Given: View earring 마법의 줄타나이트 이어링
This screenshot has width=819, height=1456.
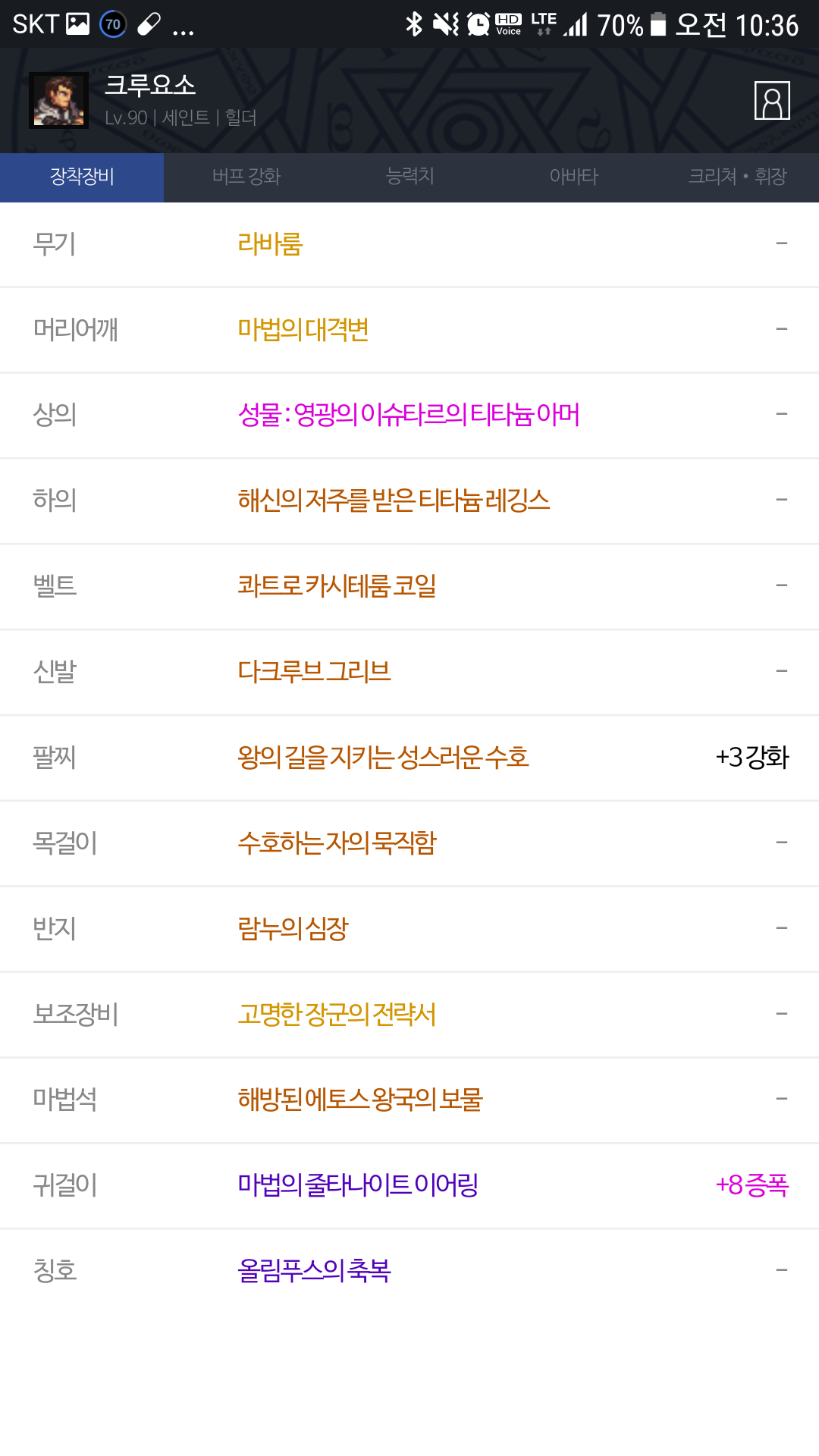Looking at the screenshot, I should tap(358, 1185).
